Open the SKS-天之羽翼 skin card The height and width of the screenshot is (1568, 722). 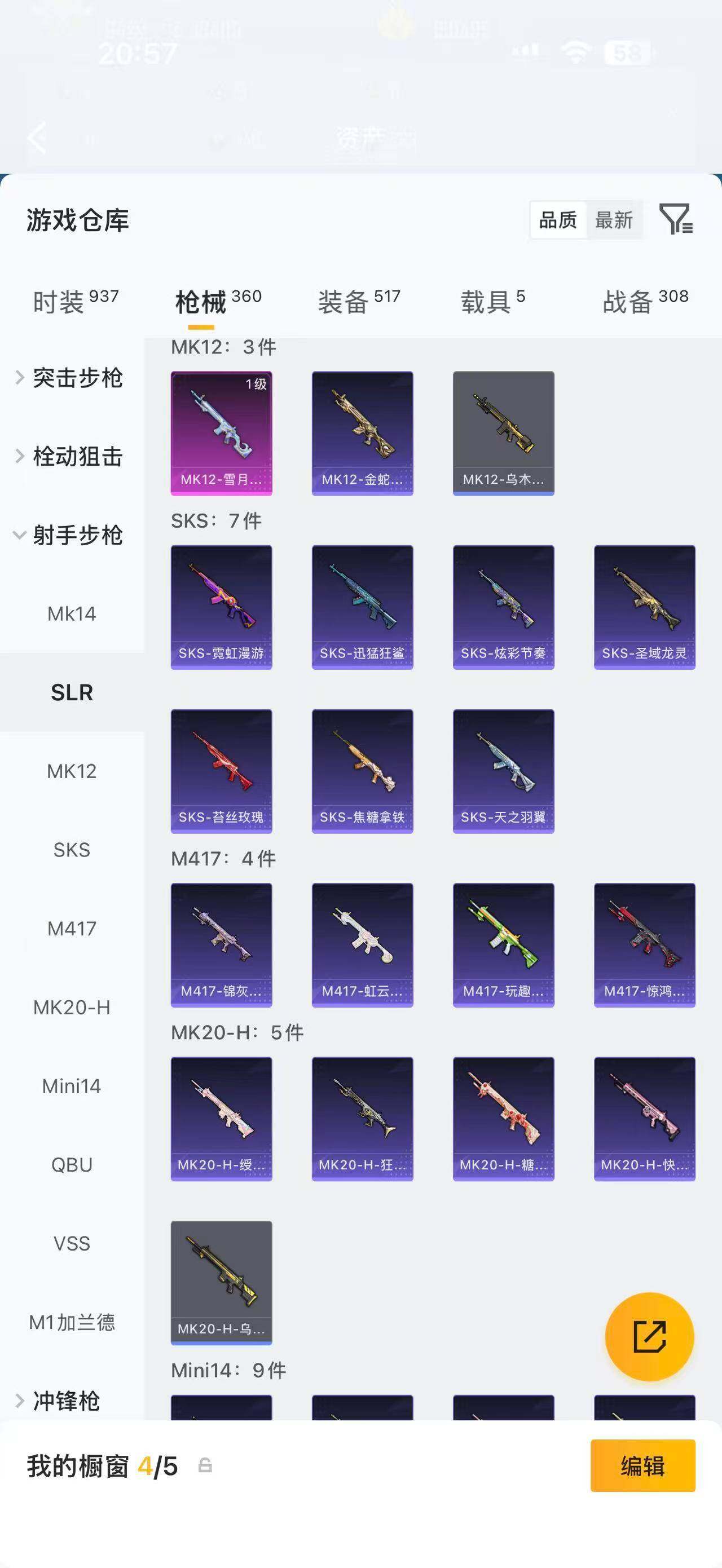pyautogui.click(x=504, y=771)
